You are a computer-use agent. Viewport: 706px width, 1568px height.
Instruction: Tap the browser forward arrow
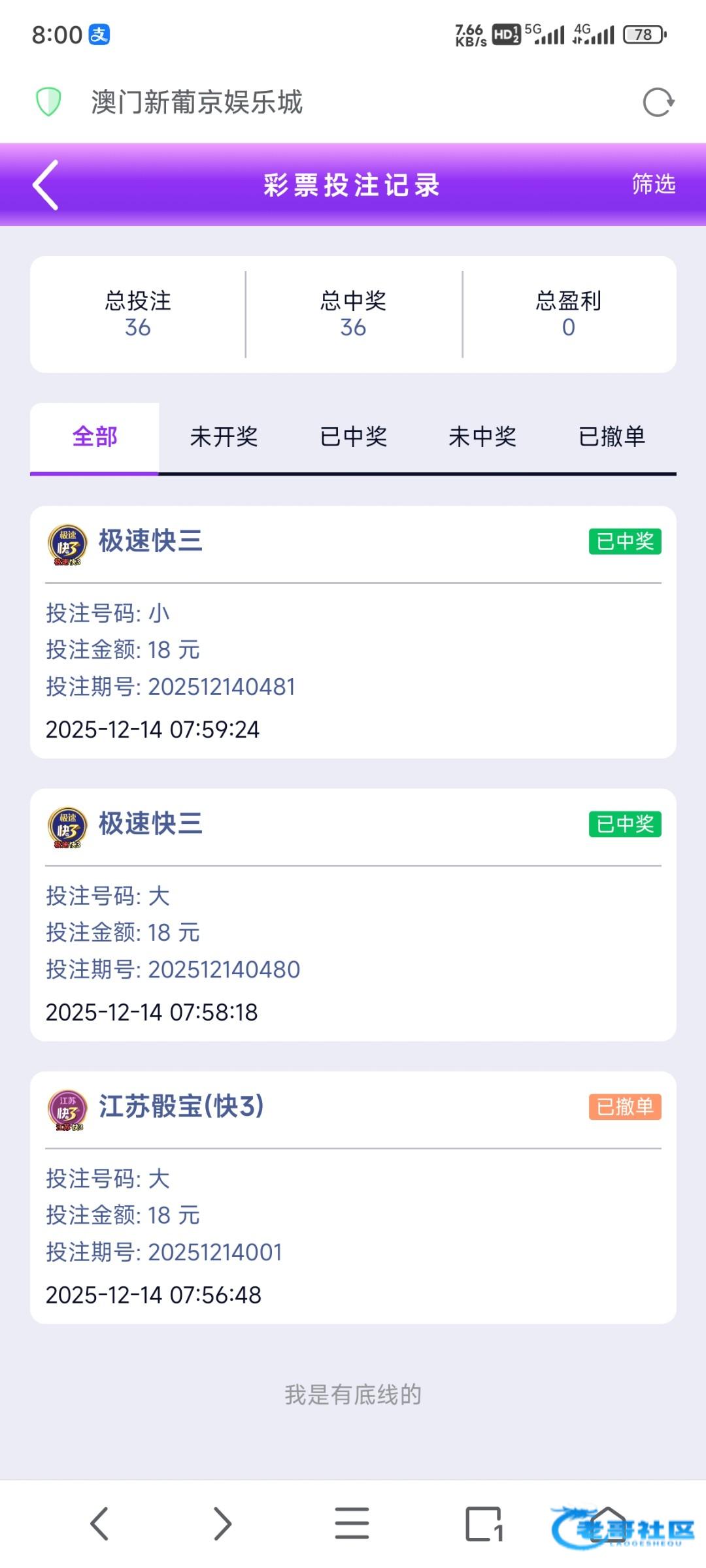click(x=223, y=1524)
